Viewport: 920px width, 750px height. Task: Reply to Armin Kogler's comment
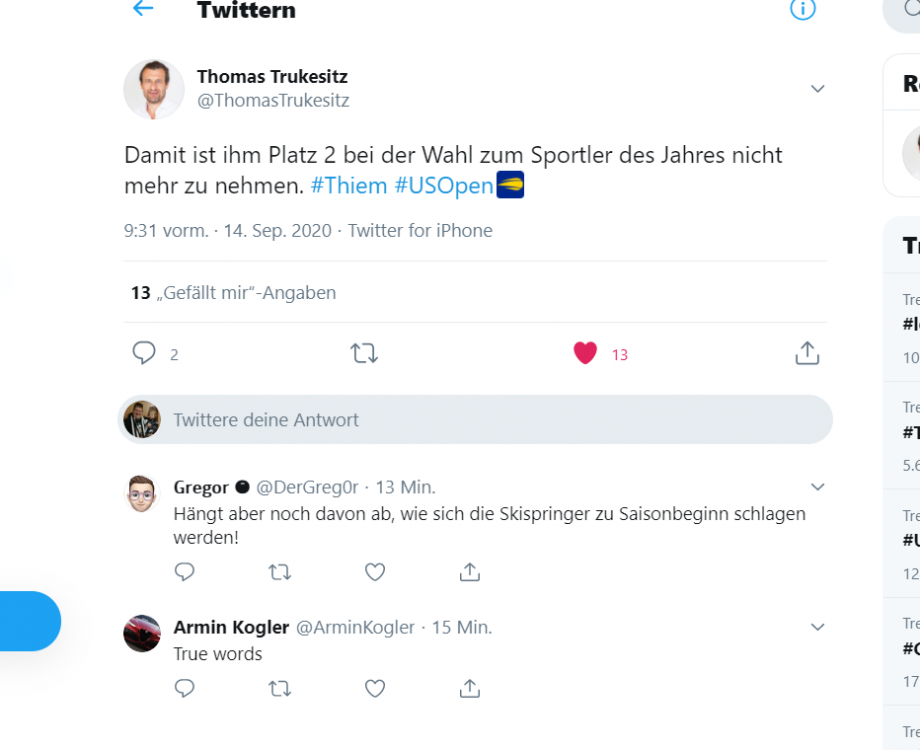tap(185, 688)
